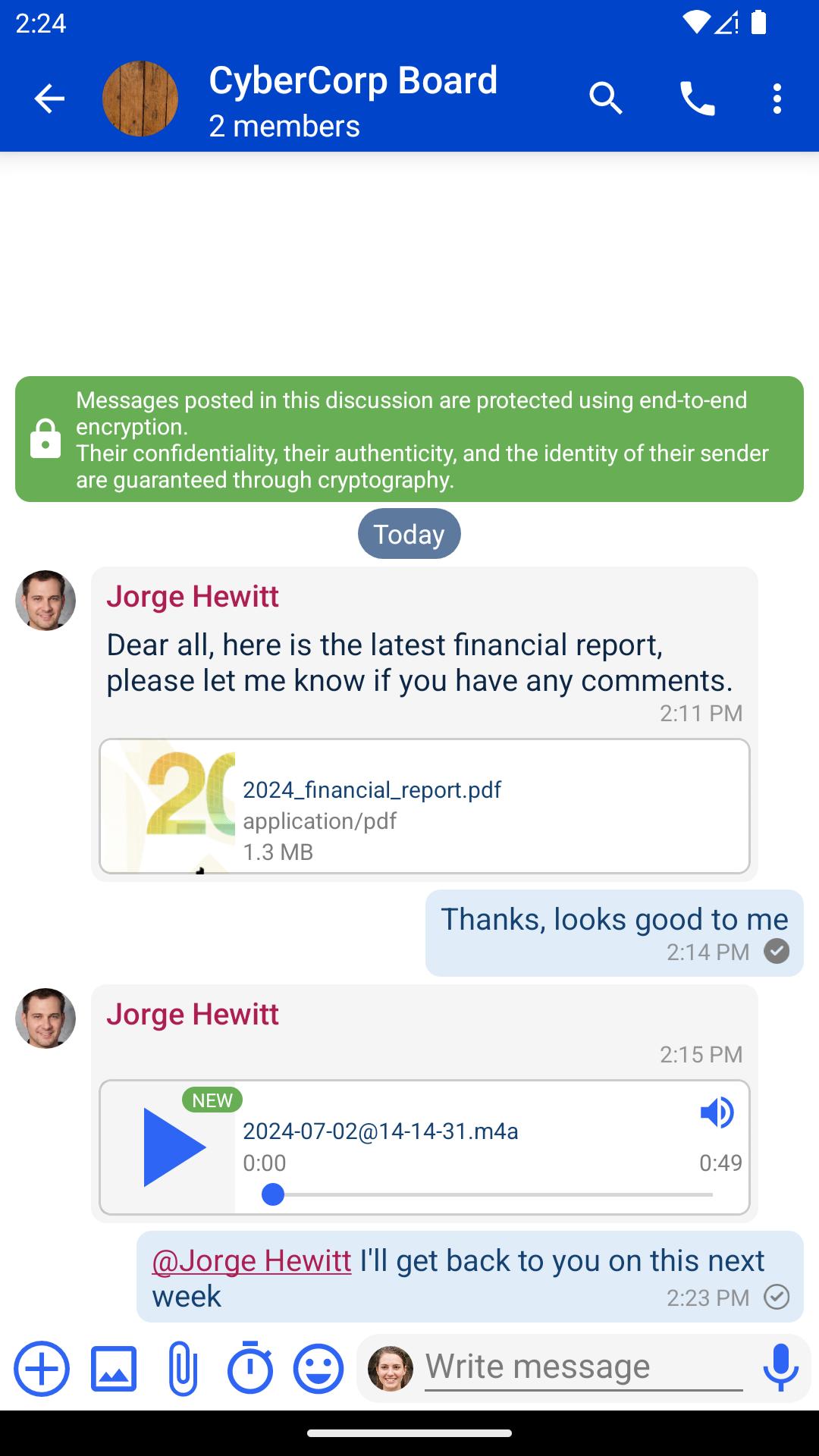This screenshot has height=1456, width=819.
Task: Focus the Write message field
Action: click(x=584, y=1367)
